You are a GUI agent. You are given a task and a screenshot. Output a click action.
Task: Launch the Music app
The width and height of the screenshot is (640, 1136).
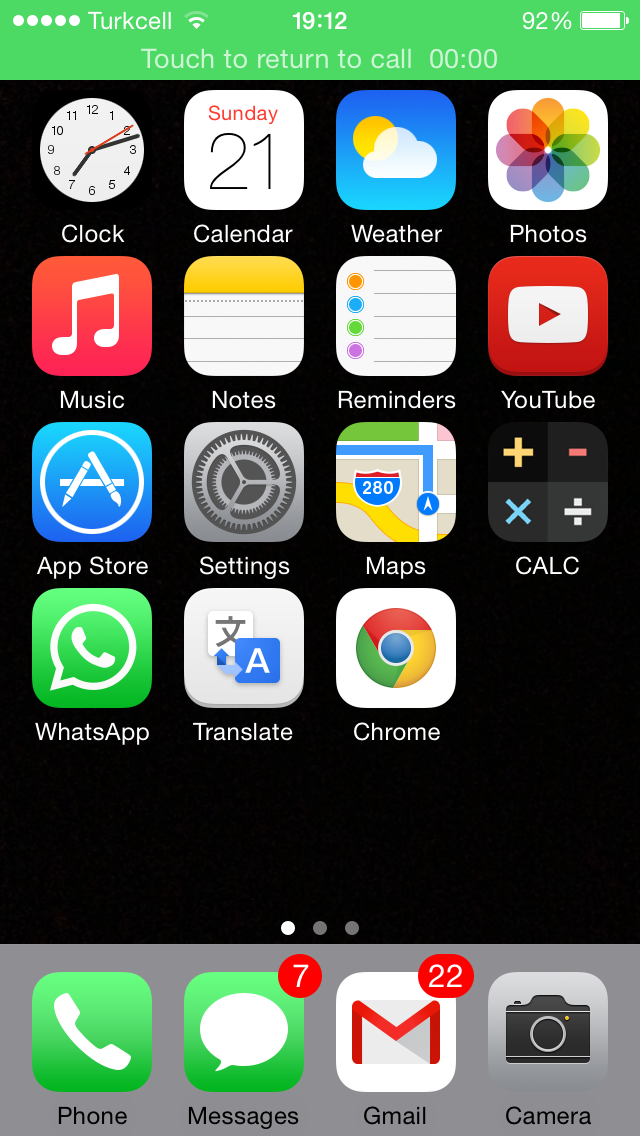tap(92, 316)
